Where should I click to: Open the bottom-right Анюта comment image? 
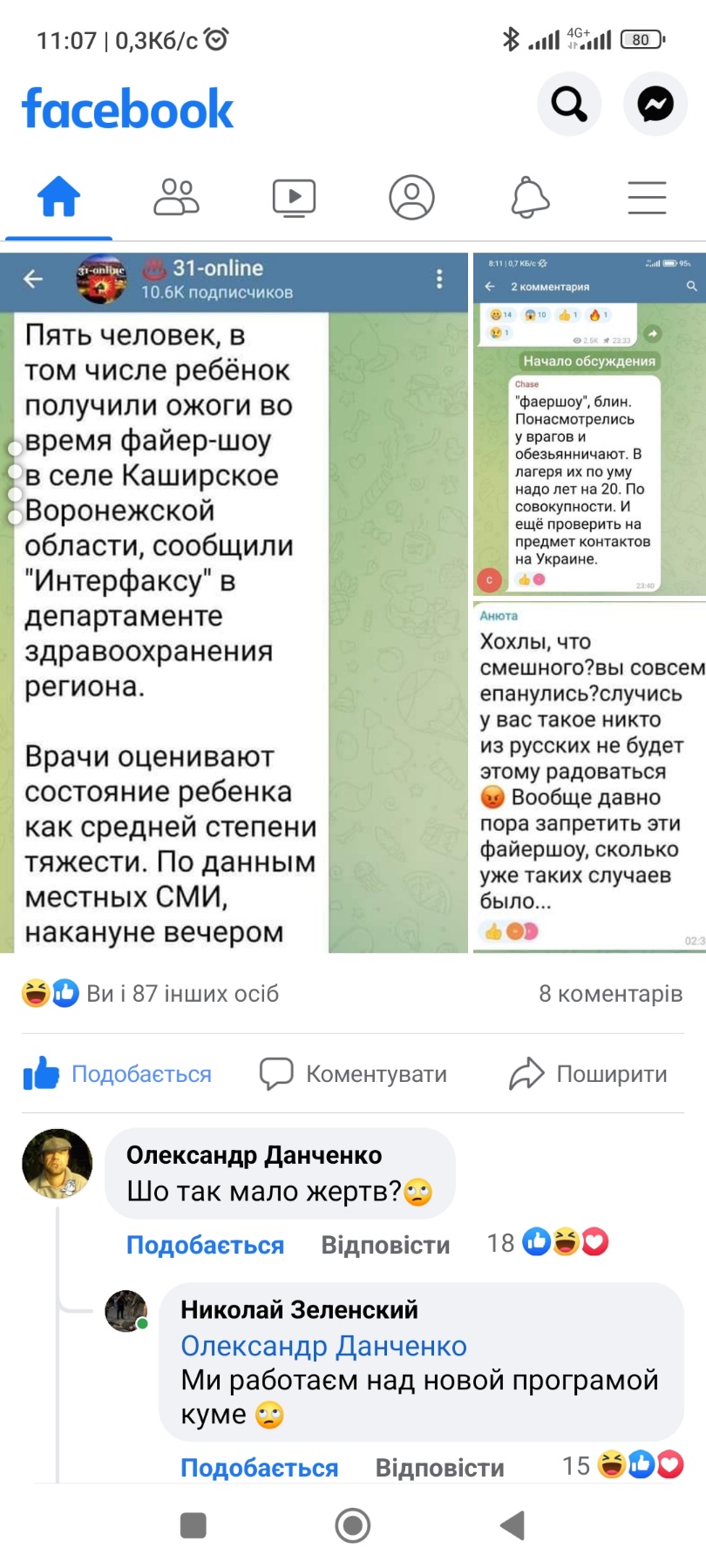click(x=589, y=775)
